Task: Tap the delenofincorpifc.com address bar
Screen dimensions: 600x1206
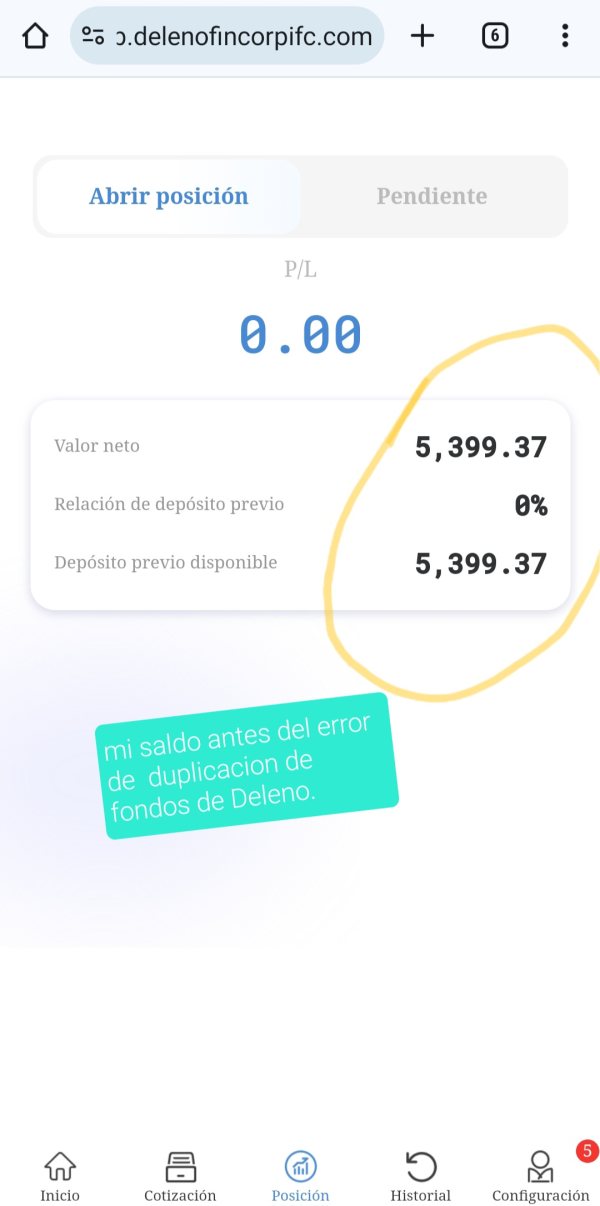Action: point(227,37)
